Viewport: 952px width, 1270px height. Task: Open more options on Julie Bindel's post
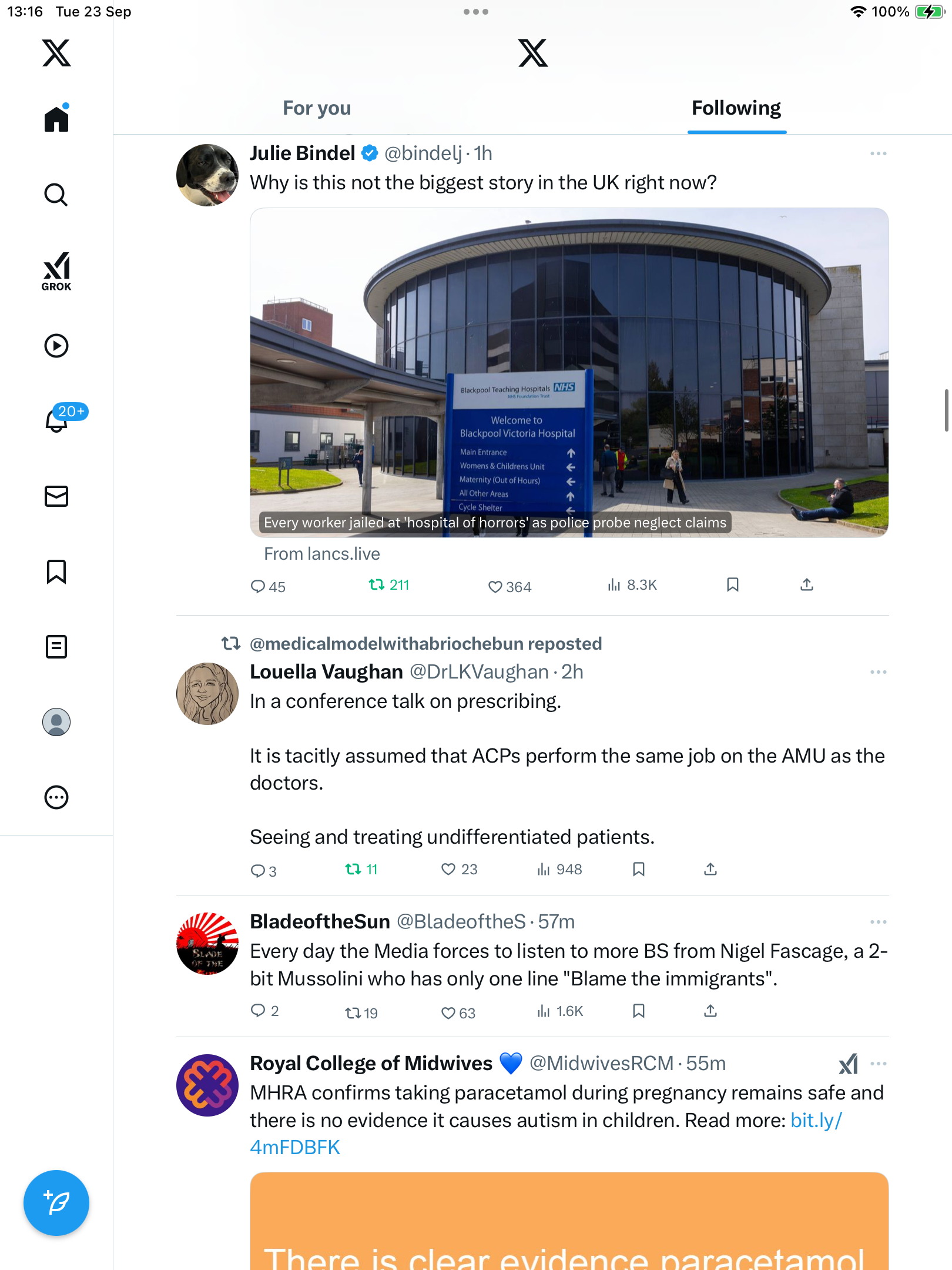point(878,153)
